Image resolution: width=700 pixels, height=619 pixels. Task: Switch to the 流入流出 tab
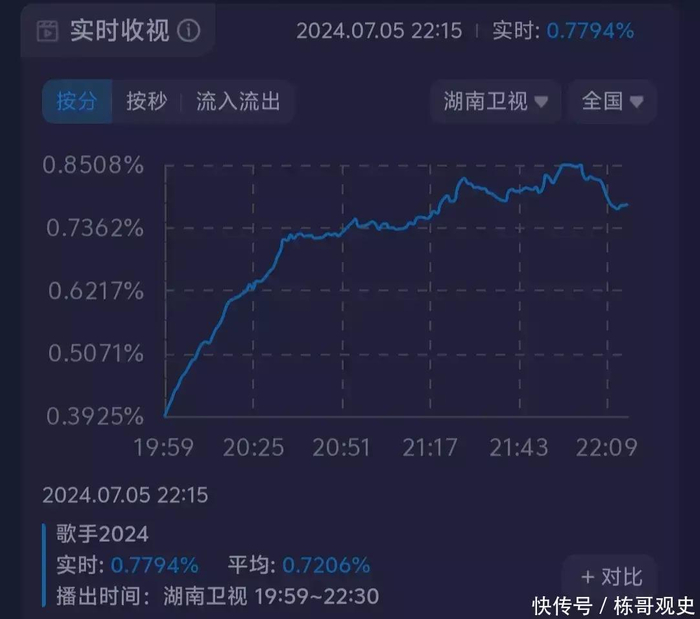(x=238, y=101)
